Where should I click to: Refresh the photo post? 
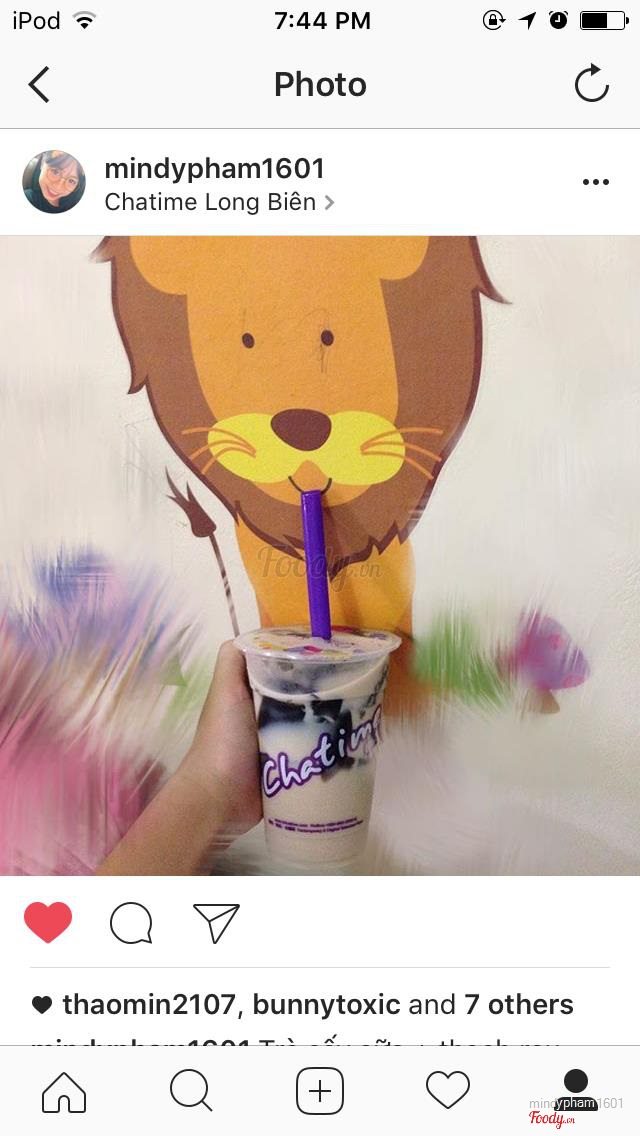coord(591,85)
